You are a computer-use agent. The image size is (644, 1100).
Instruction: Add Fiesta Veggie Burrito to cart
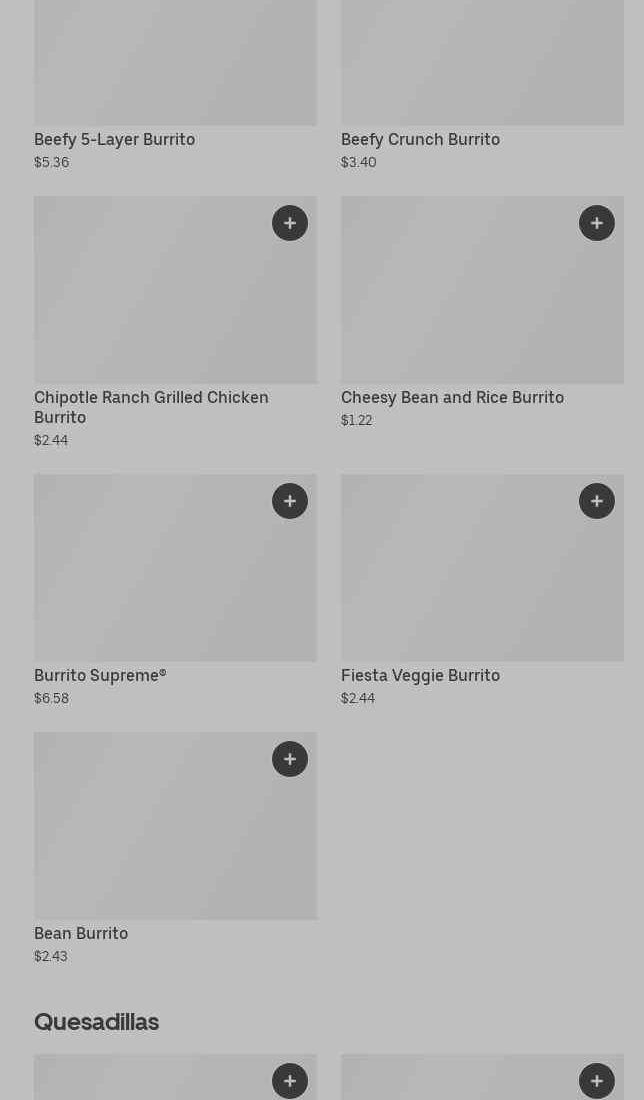[597, 501]
